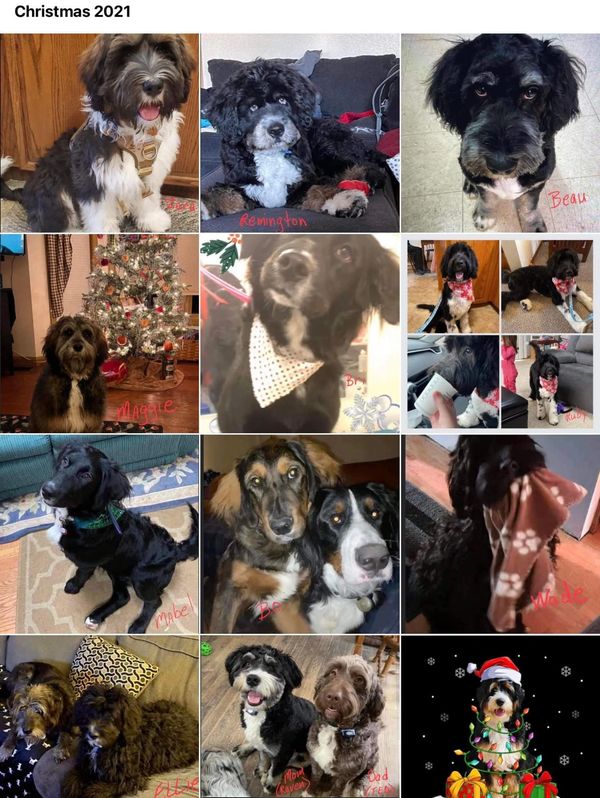Image resolution: width=600 pixels, height=798 pixels.
Task: Open the first photo with harnessed dog
Action: point(99,133)
